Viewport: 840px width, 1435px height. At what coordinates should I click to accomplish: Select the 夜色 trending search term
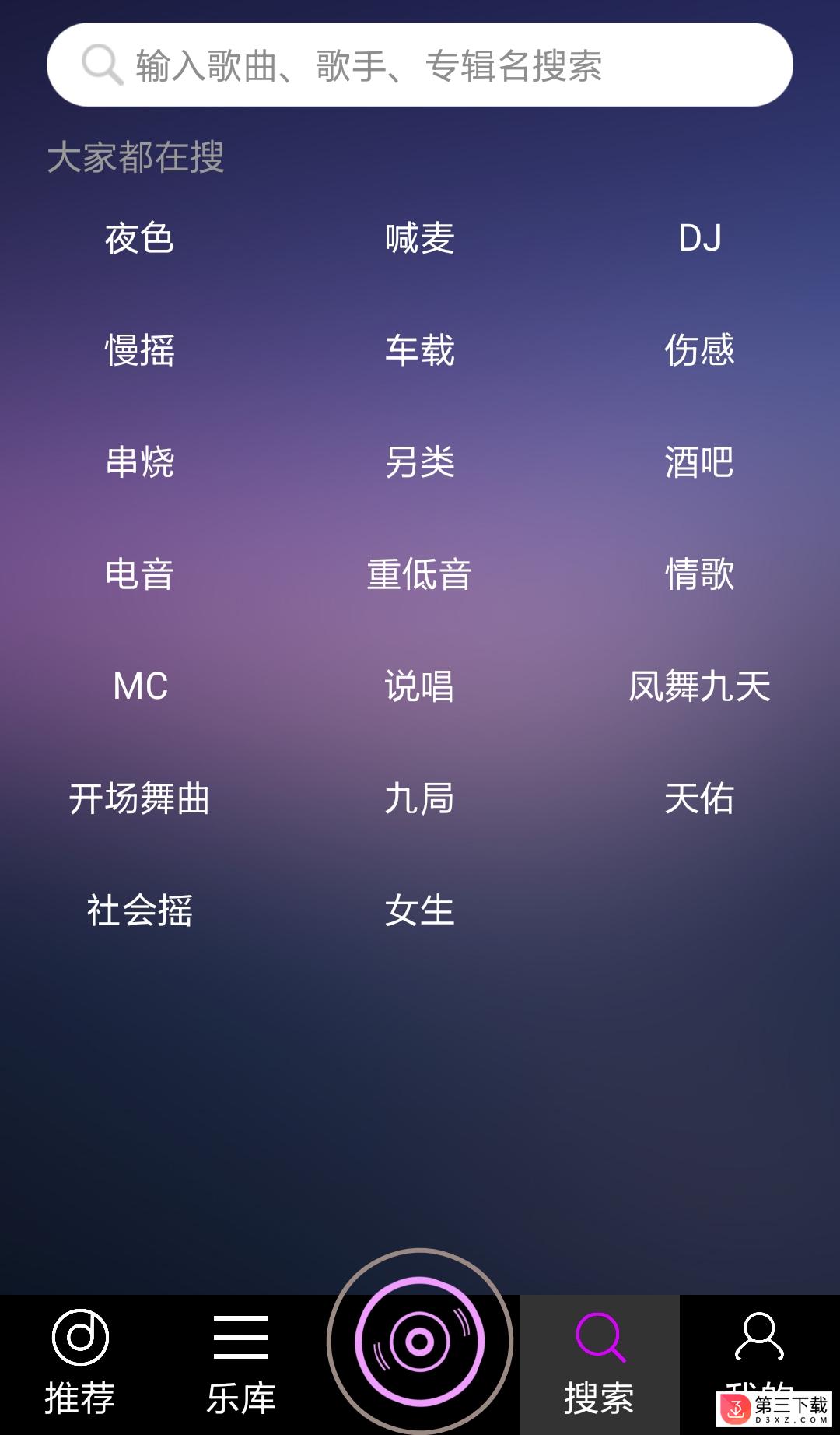click(140, 238)
